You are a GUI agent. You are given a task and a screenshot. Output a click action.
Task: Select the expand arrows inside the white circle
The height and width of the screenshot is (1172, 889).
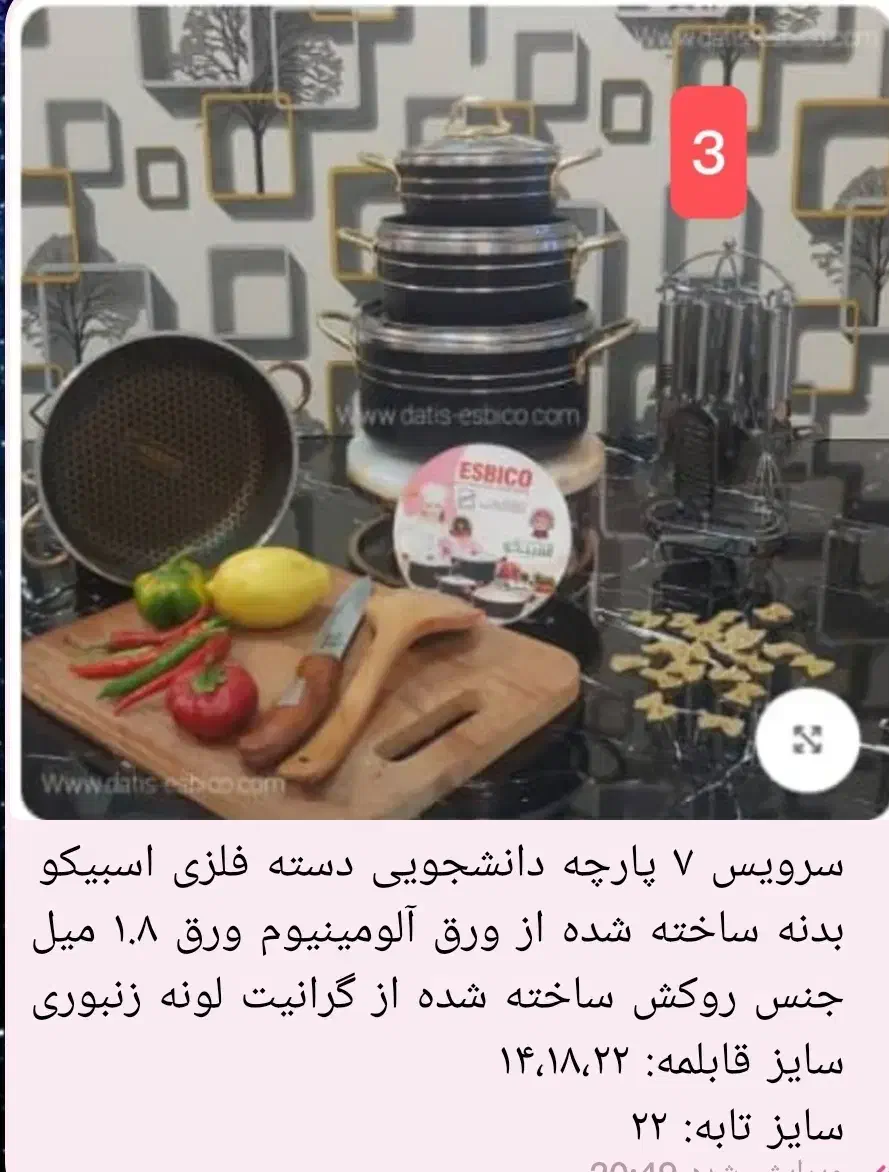click(806, 740)
